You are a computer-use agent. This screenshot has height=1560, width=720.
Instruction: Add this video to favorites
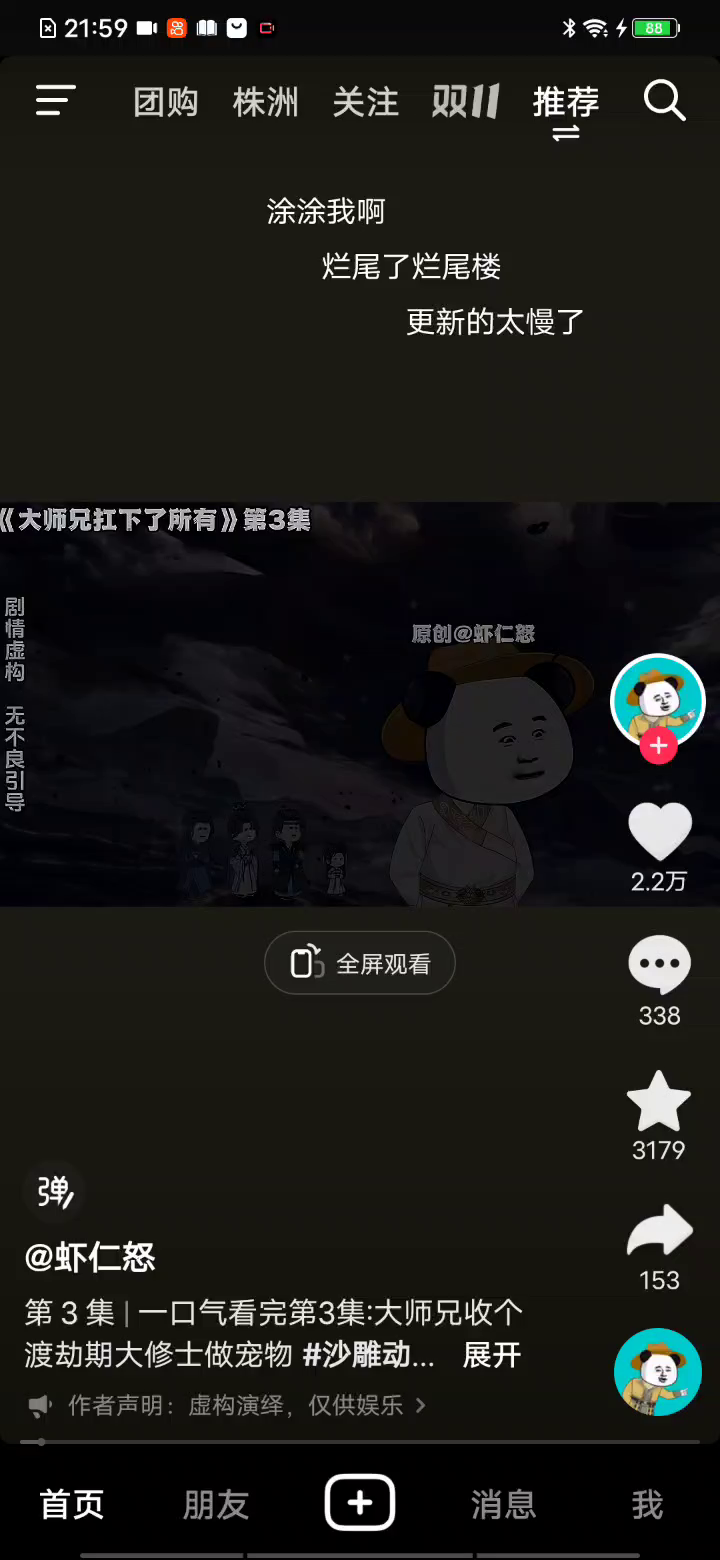[659, 1101]
